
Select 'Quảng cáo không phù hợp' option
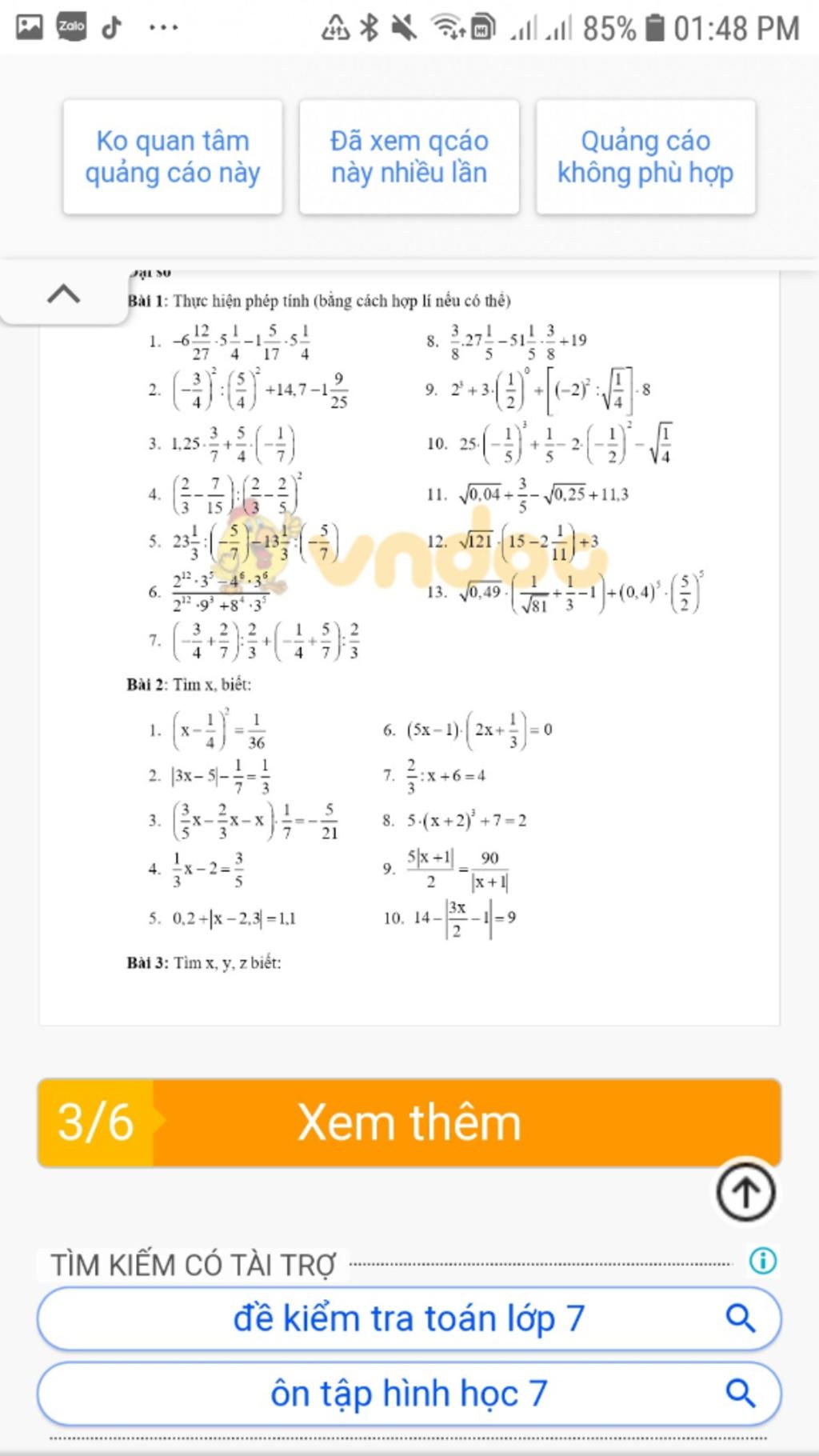pyautogui.click(x=645, y=157)
